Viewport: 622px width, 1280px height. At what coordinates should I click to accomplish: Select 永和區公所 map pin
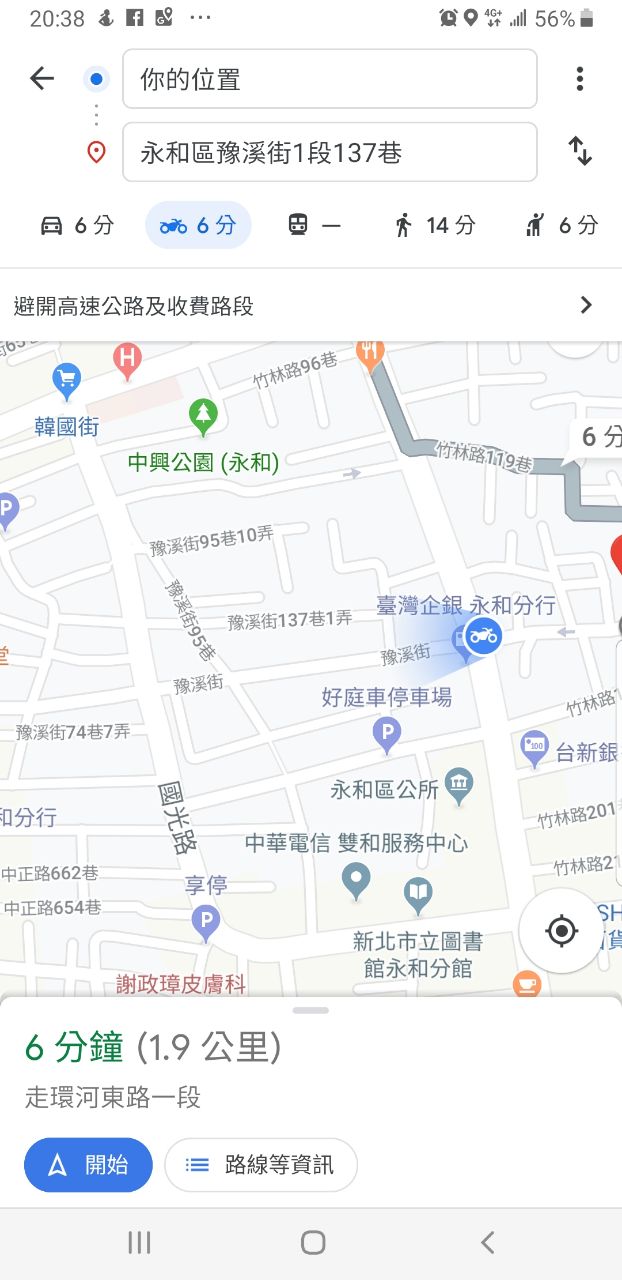(459, 786)
